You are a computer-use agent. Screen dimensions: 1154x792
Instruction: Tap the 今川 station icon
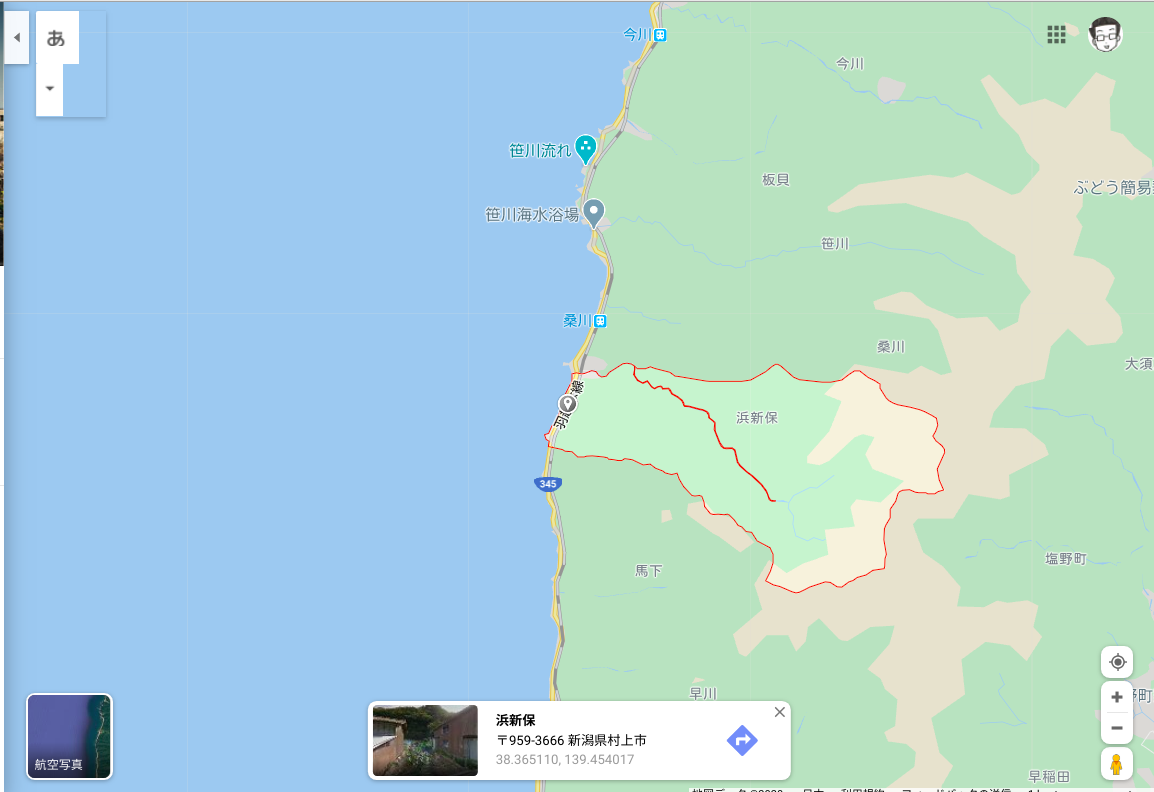click(x=660, y=35)
